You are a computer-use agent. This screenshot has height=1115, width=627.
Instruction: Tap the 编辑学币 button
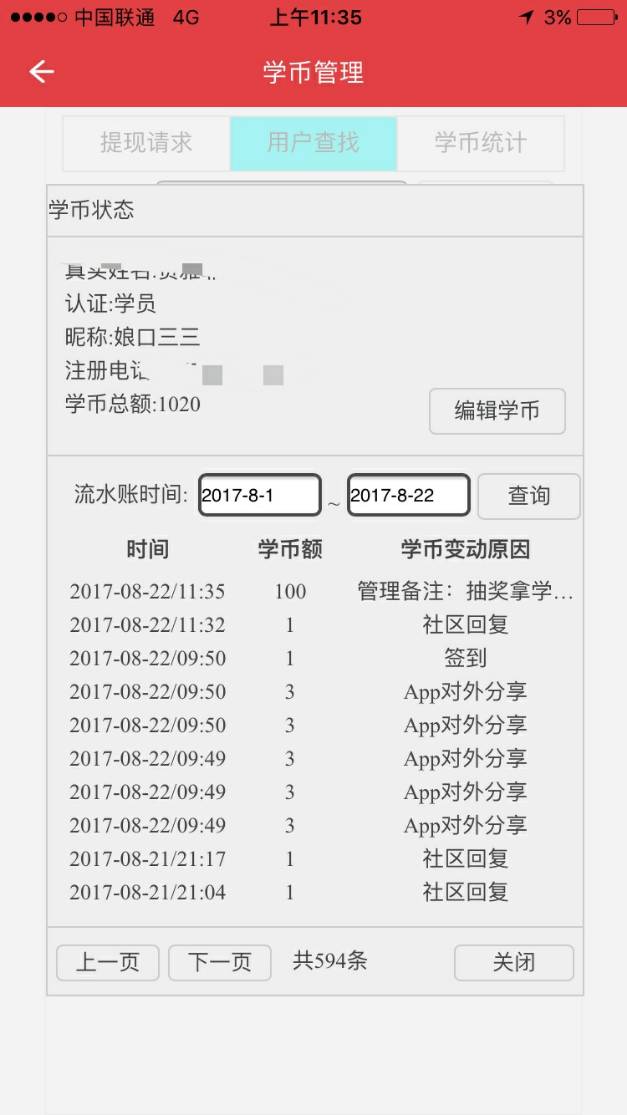(x=497, y=411)
